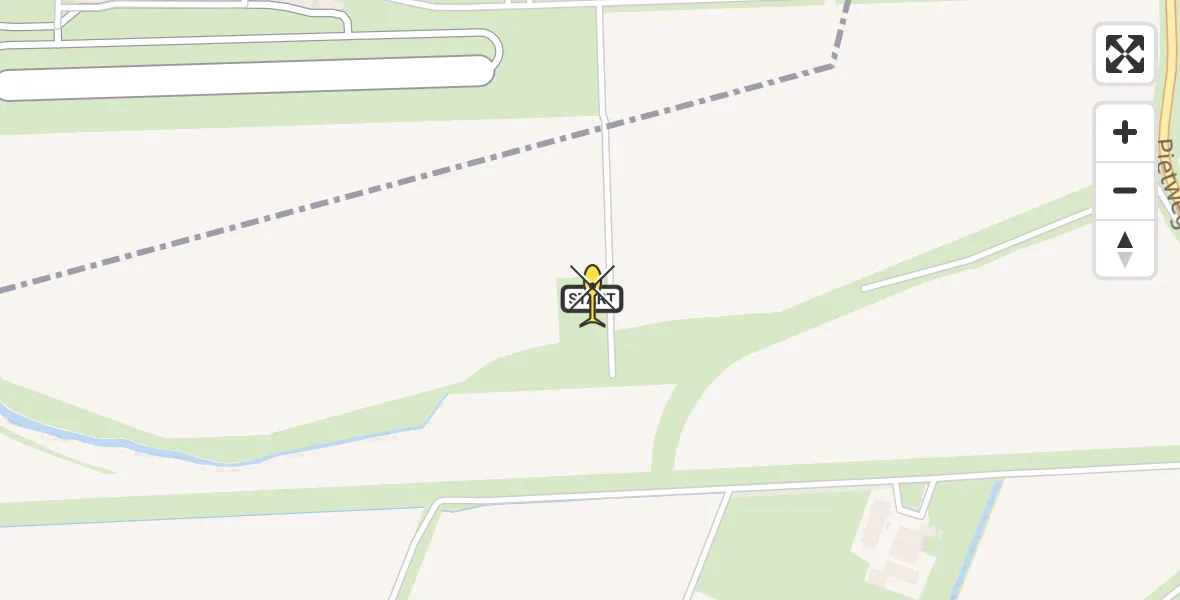Reset map bearing to north
This screenshot has width=1180, height=600.
tap(1125, 249)
